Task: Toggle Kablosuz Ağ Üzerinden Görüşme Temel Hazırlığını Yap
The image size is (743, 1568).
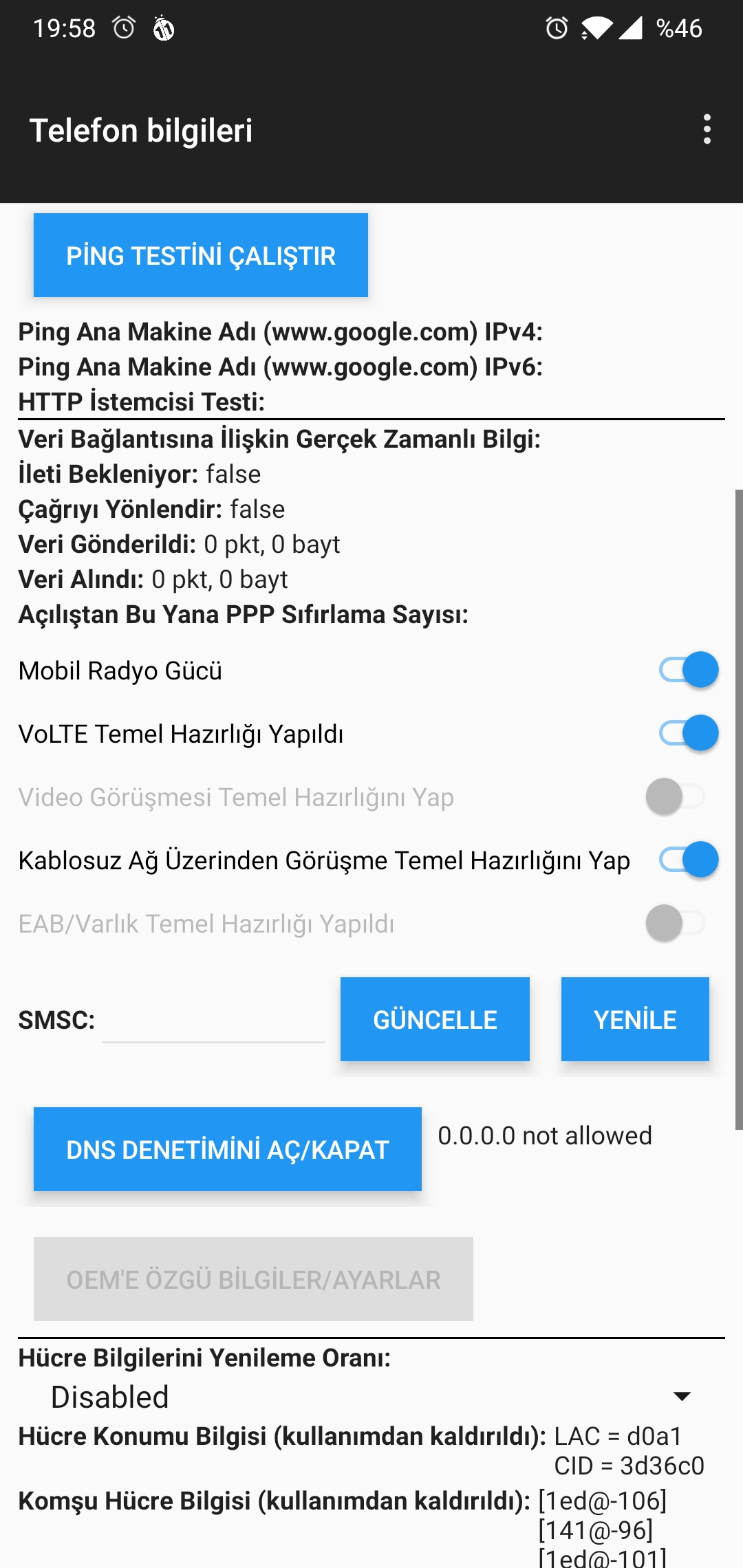Action: (689, 860)
